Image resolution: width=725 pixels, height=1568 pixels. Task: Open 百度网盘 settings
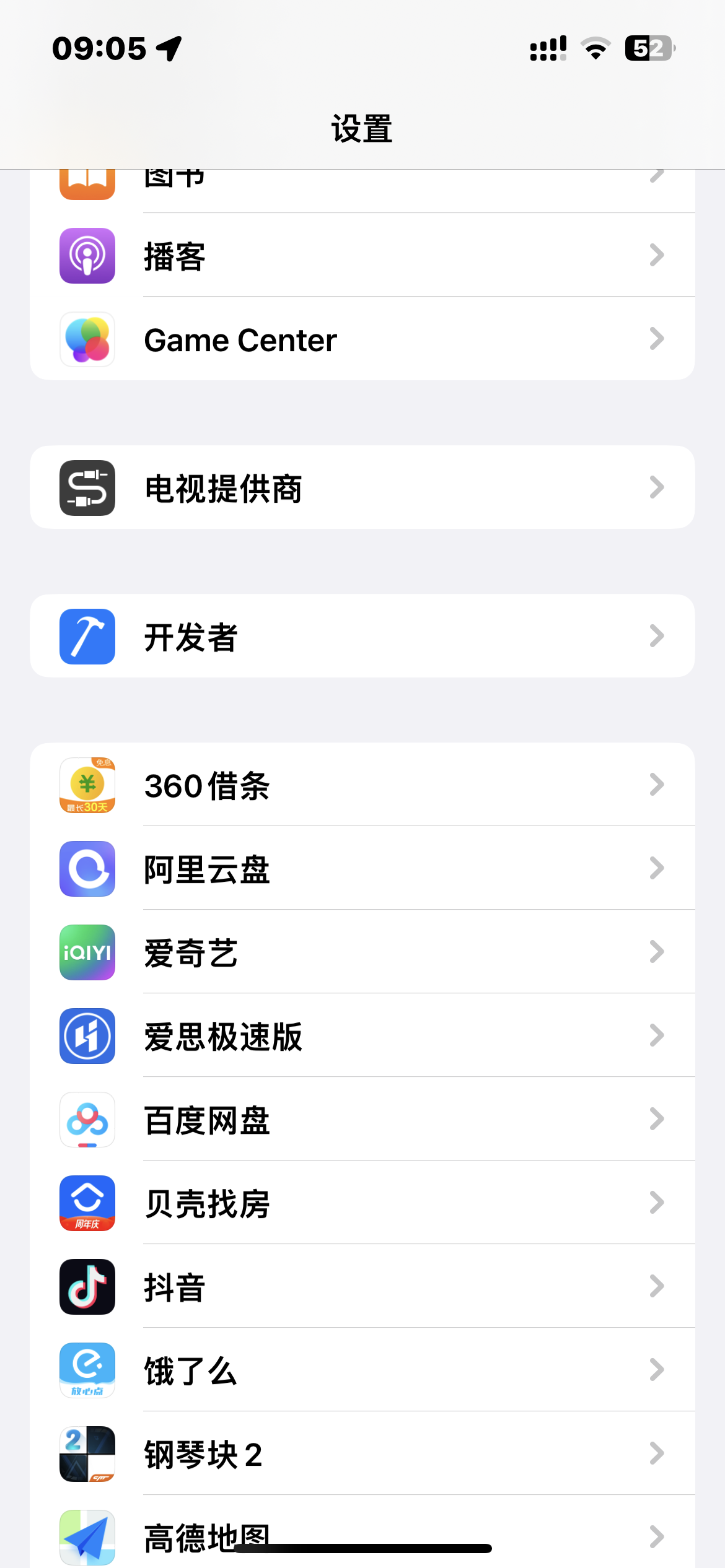[362, 1119]
